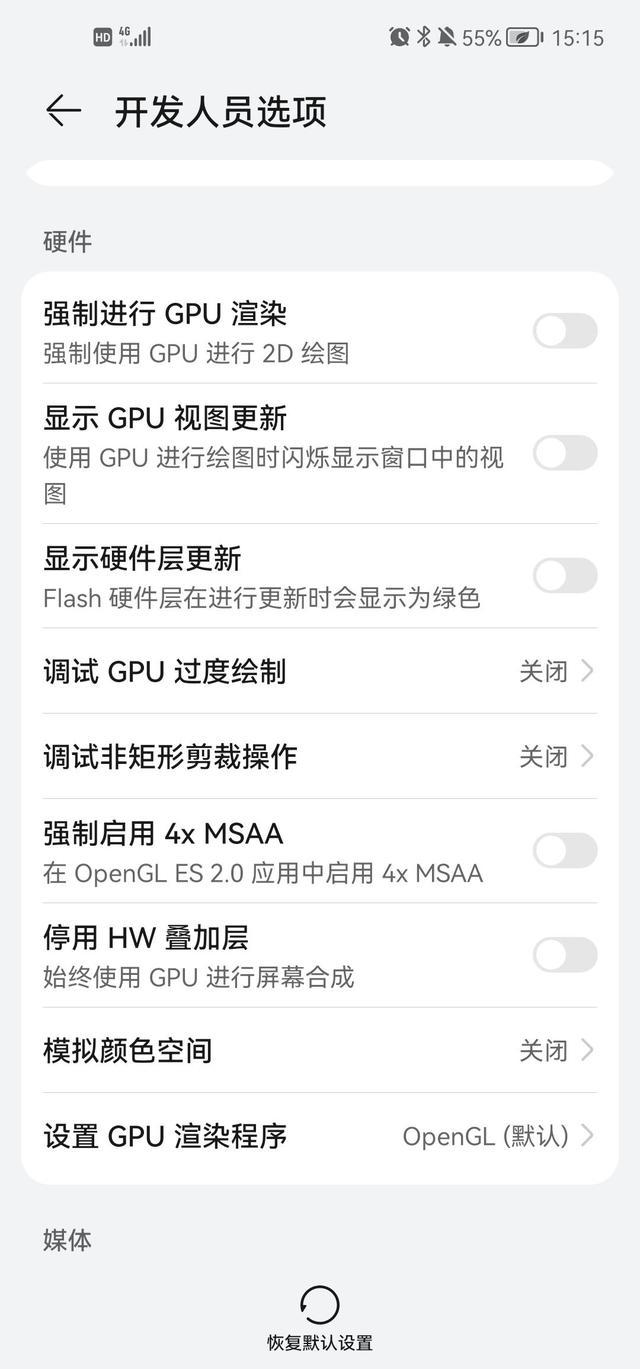This screenshot has height=1369, width=640.
Task: Turn on 显示 GPU 视图更新
Action: (x=565, y=453)
